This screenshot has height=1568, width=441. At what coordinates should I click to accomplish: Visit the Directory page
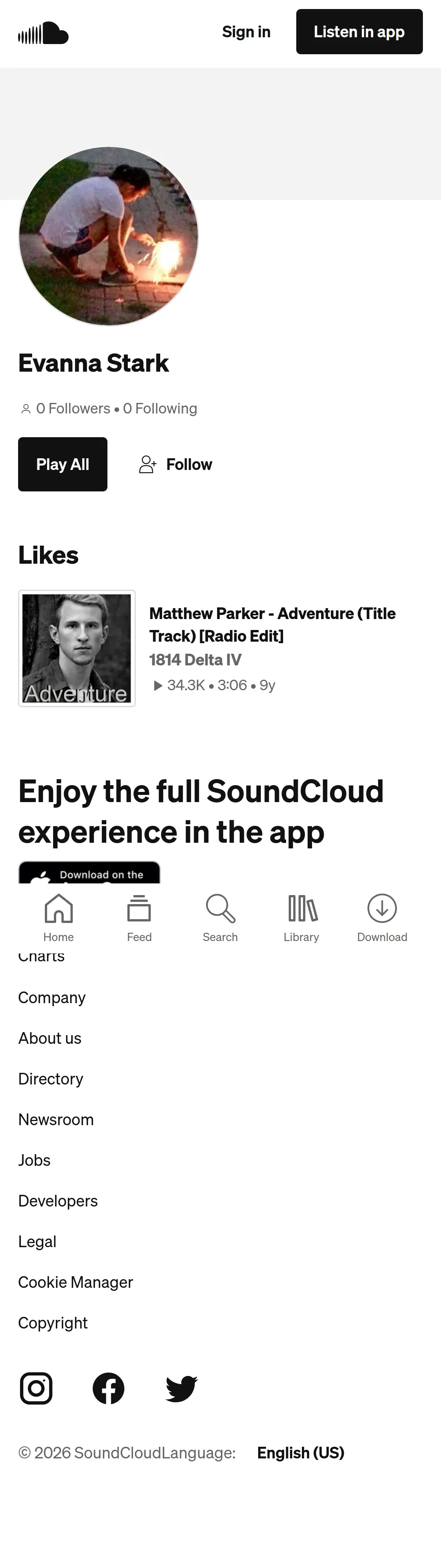click(51, 1079)
